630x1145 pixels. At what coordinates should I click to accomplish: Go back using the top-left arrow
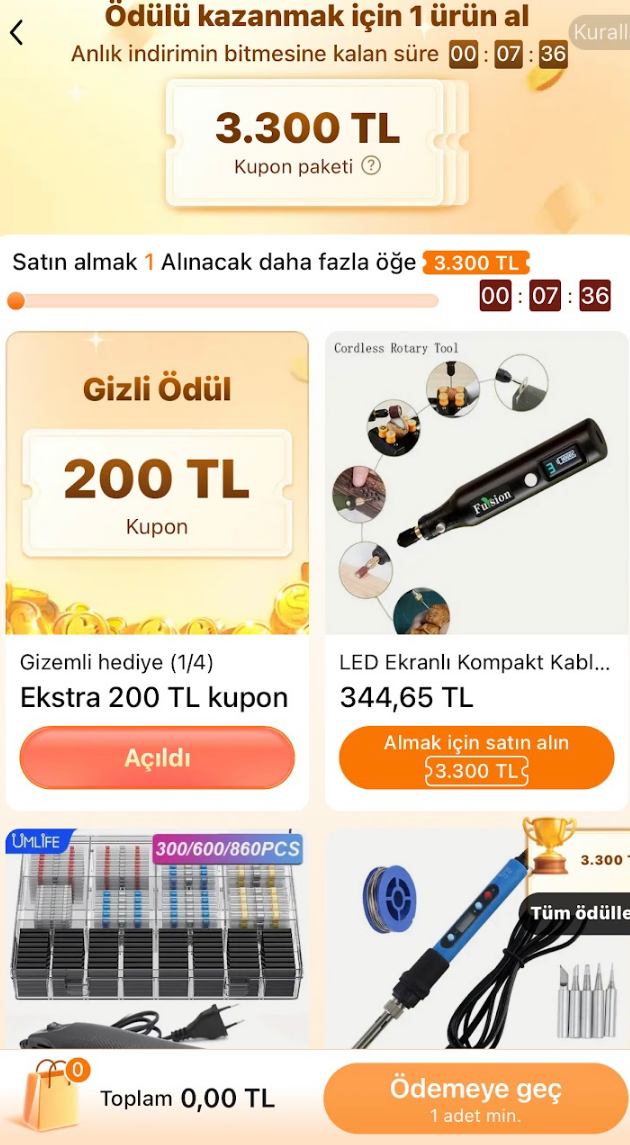17,33
